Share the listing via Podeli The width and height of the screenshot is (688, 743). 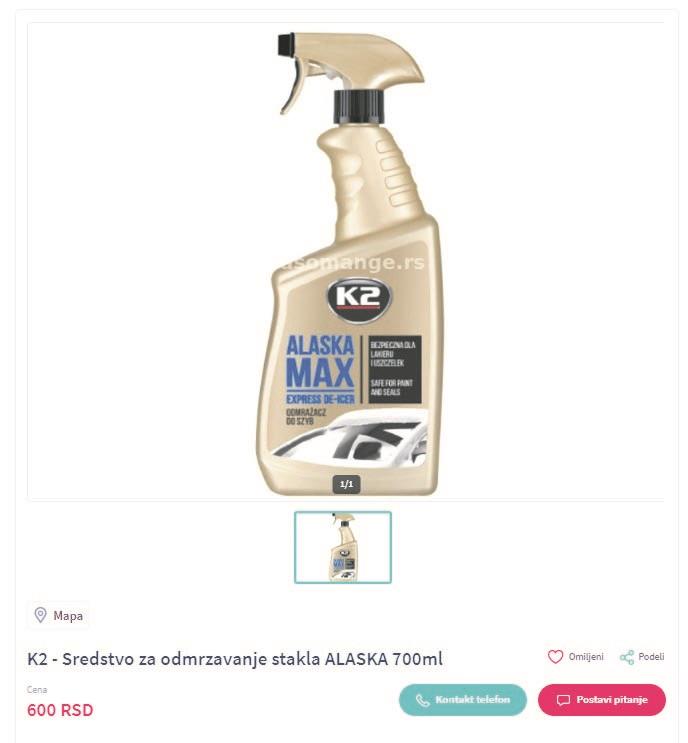coord(641,657)
